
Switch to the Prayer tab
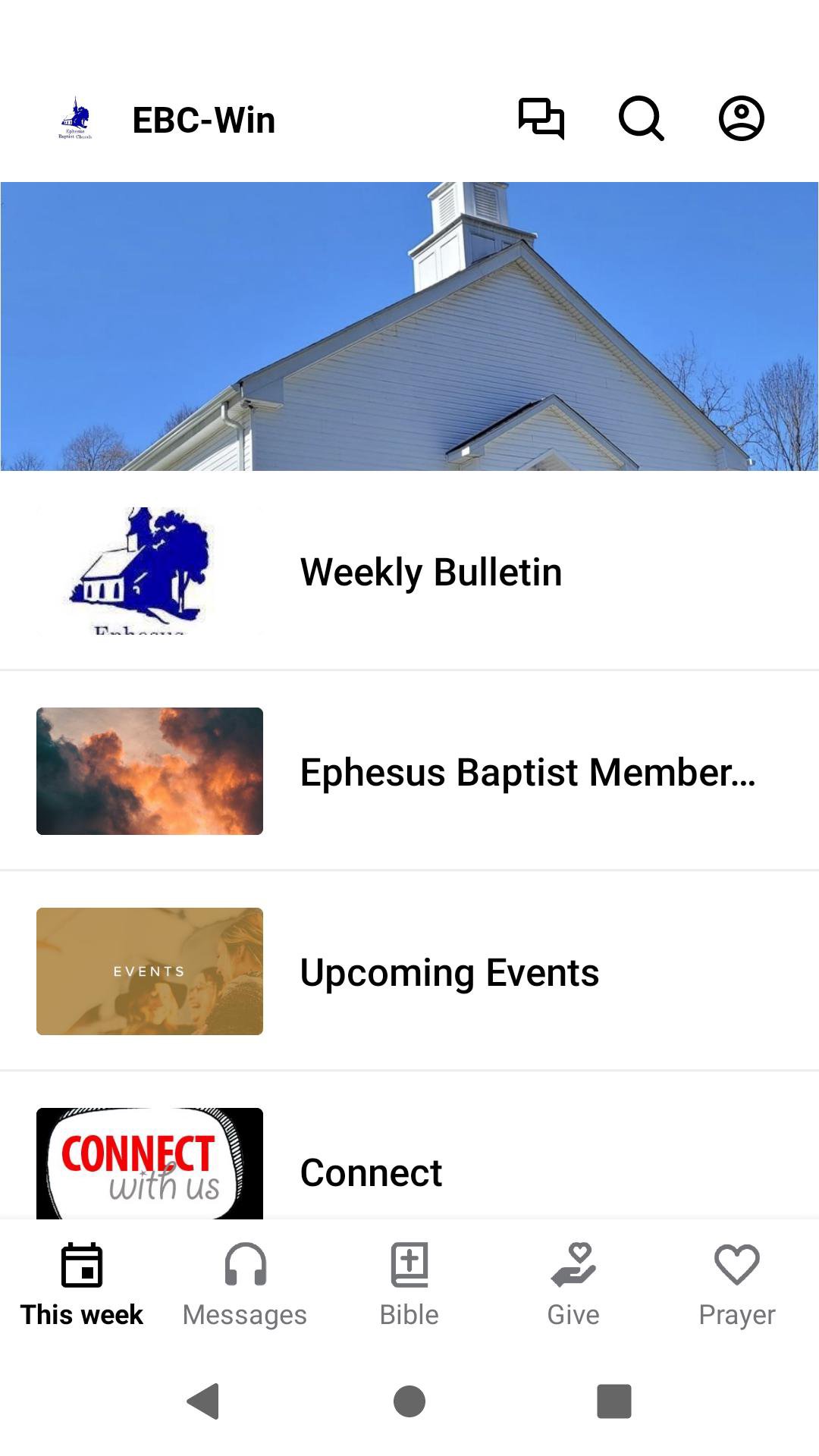[737, 1283]
